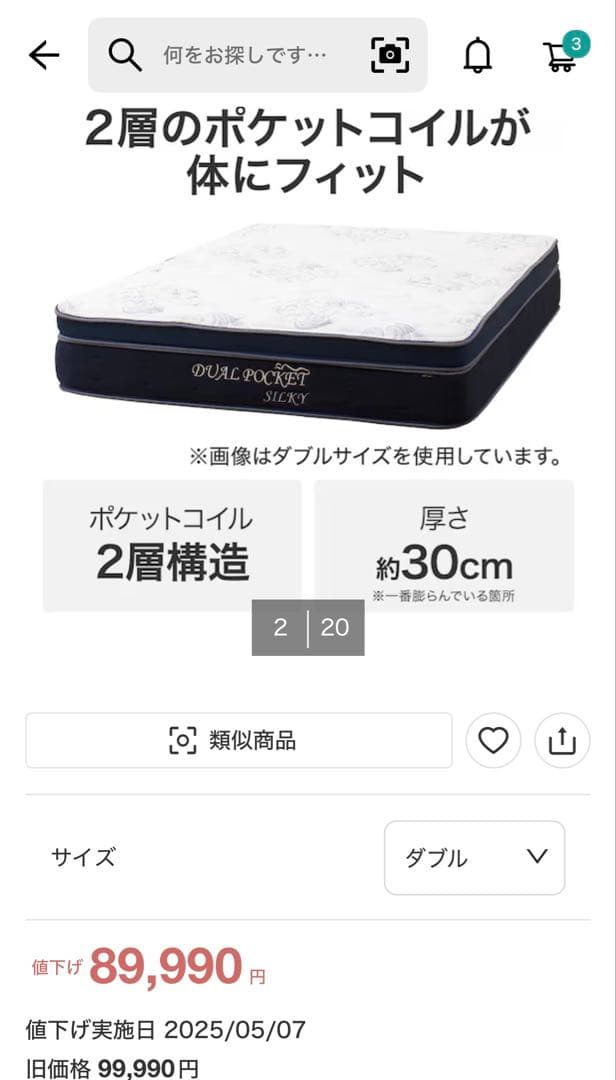616x1080 pixels.
Task: Find similar products with 類似商品
Action: click(239, 741)
